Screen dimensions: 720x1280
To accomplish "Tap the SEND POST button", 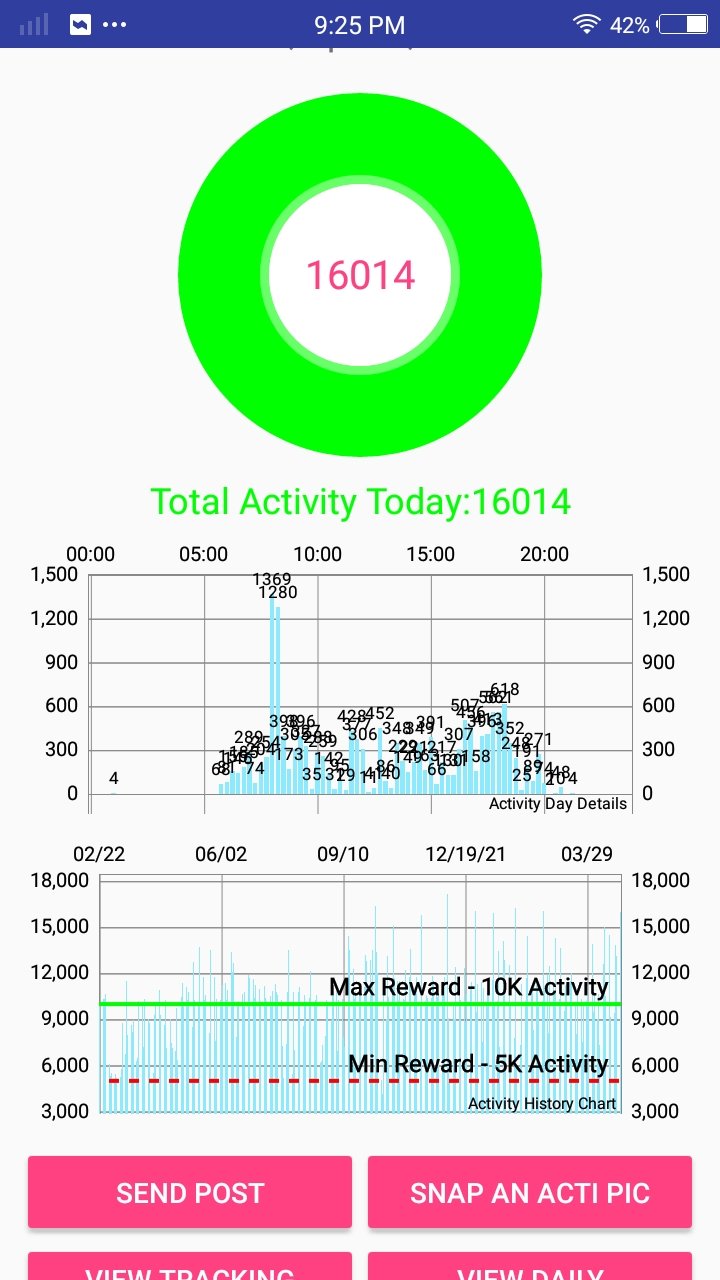I will pos(190,1192).
